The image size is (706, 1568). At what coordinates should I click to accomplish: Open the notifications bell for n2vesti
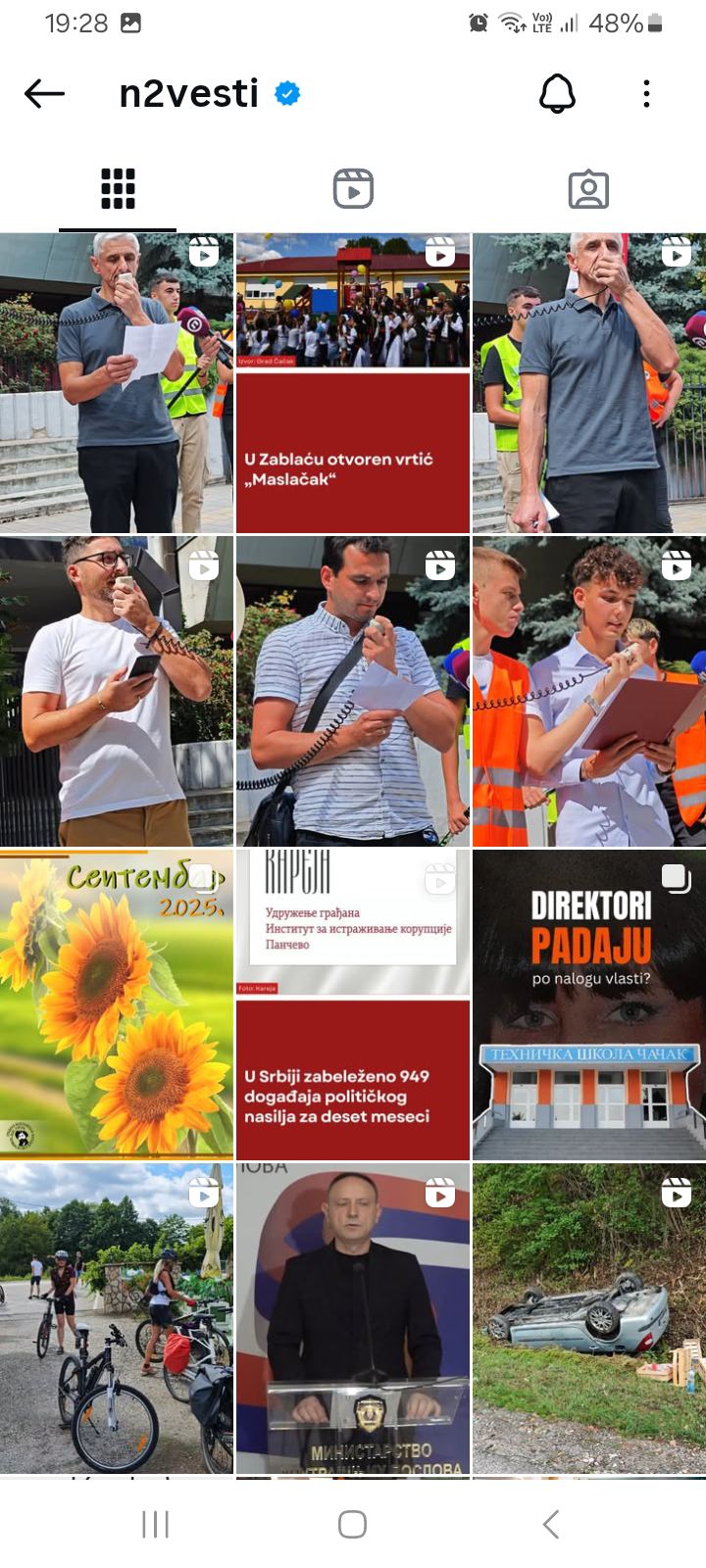point(557,94)
